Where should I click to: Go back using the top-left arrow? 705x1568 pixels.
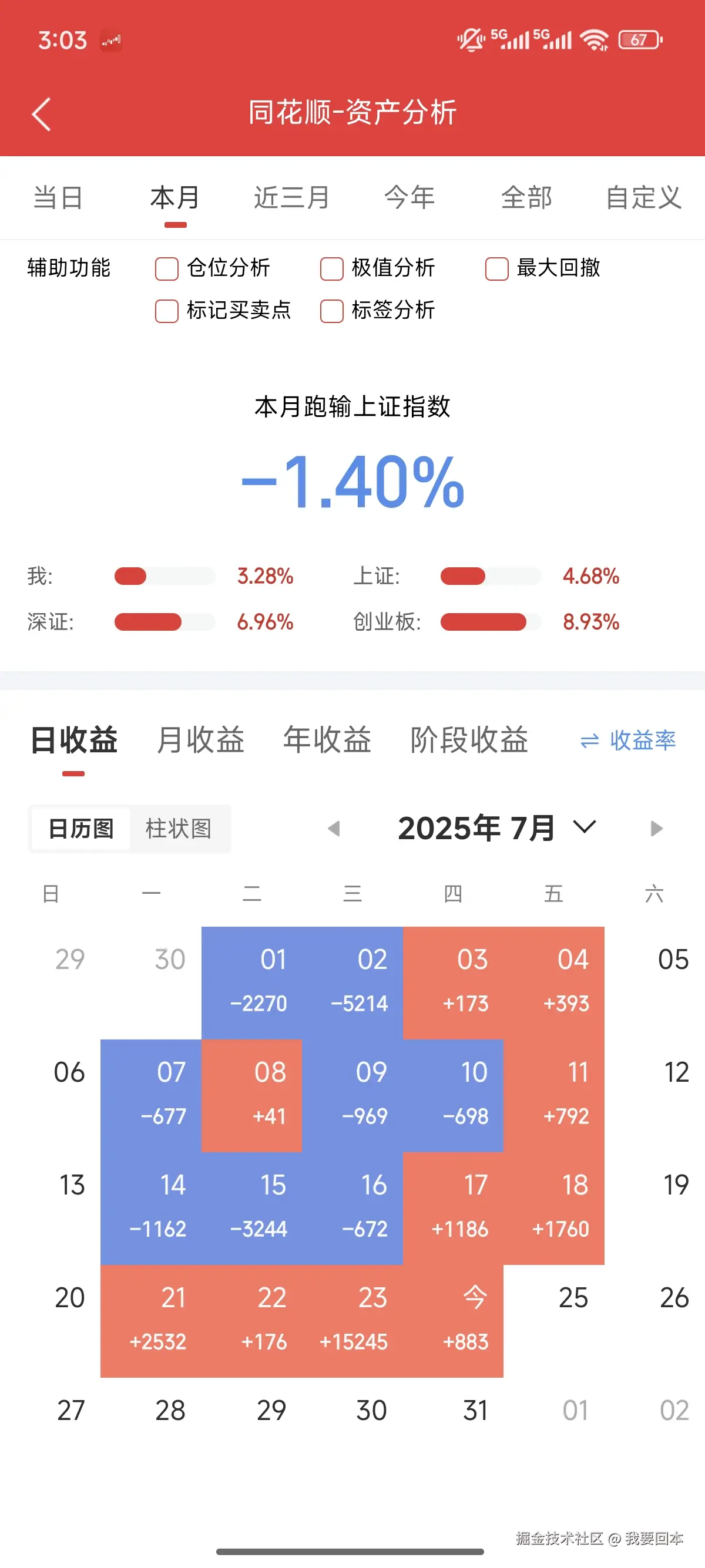[x=41, y=114]
